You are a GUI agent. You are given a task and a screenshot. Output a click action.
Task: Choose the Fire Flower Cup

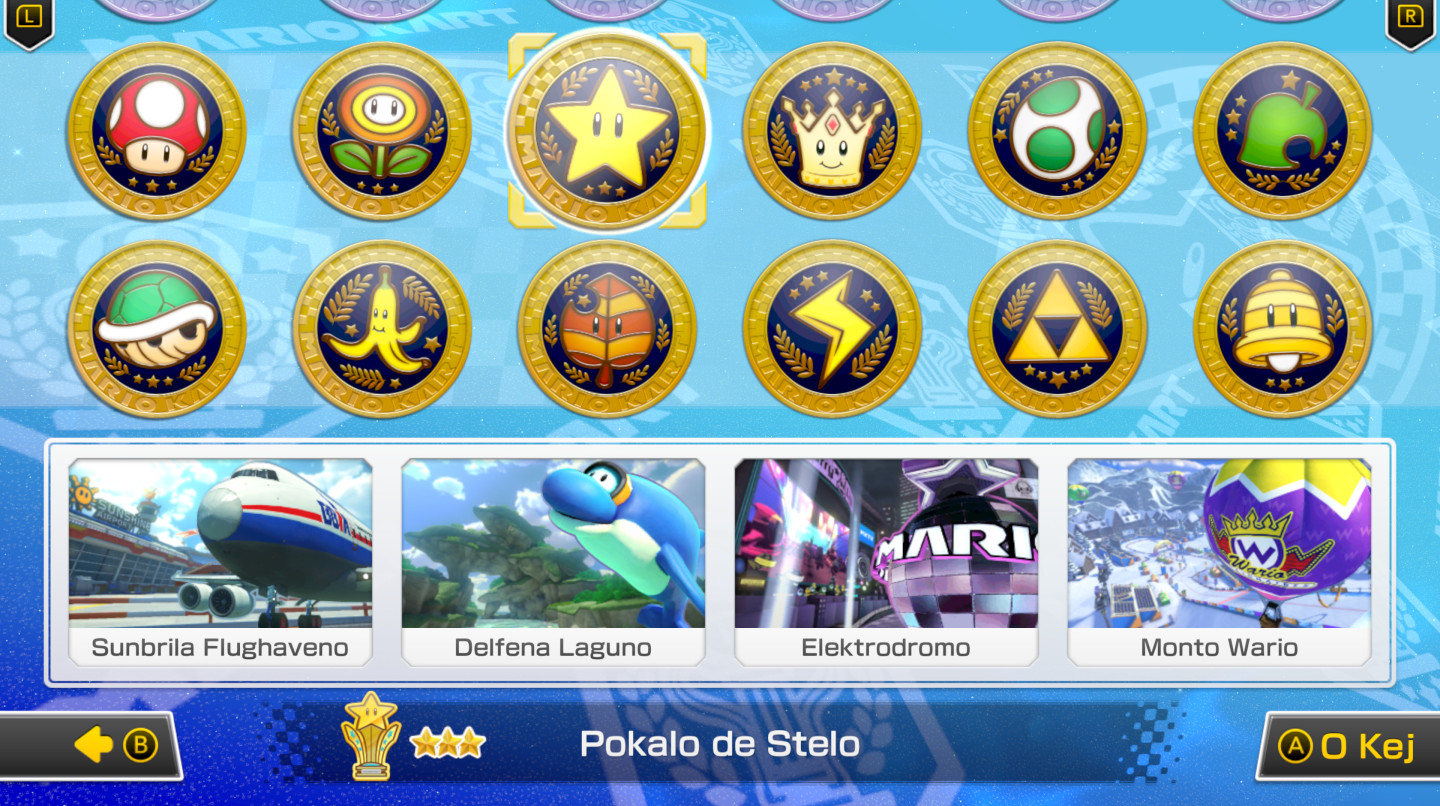[382, 131]
